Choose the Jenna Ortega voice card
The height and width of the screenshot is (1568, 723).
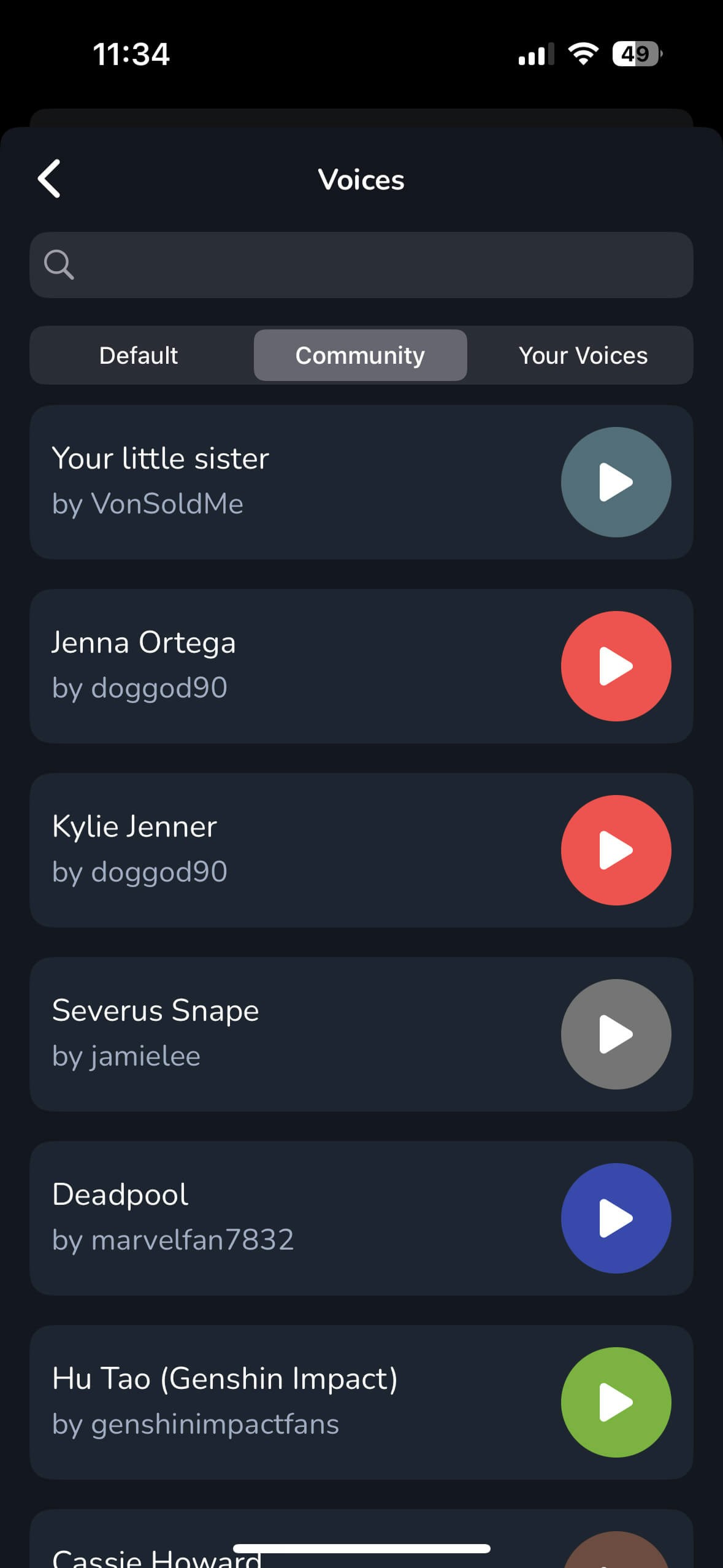tap(276, 666)
